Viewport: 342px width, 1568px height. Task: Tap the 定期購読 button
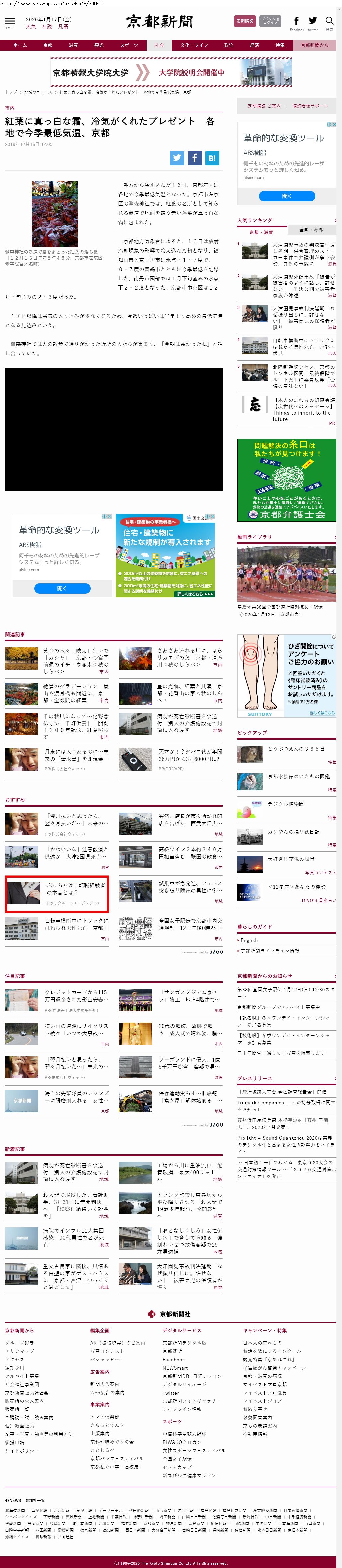click(245, 21)
